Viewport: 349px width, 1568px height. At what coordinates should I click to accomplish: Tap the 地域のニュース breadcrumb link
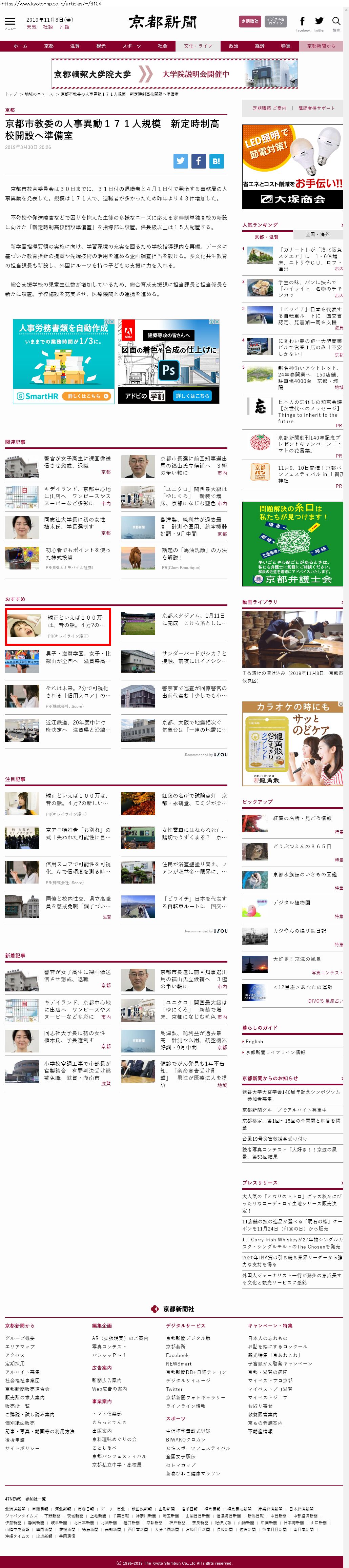38,94
